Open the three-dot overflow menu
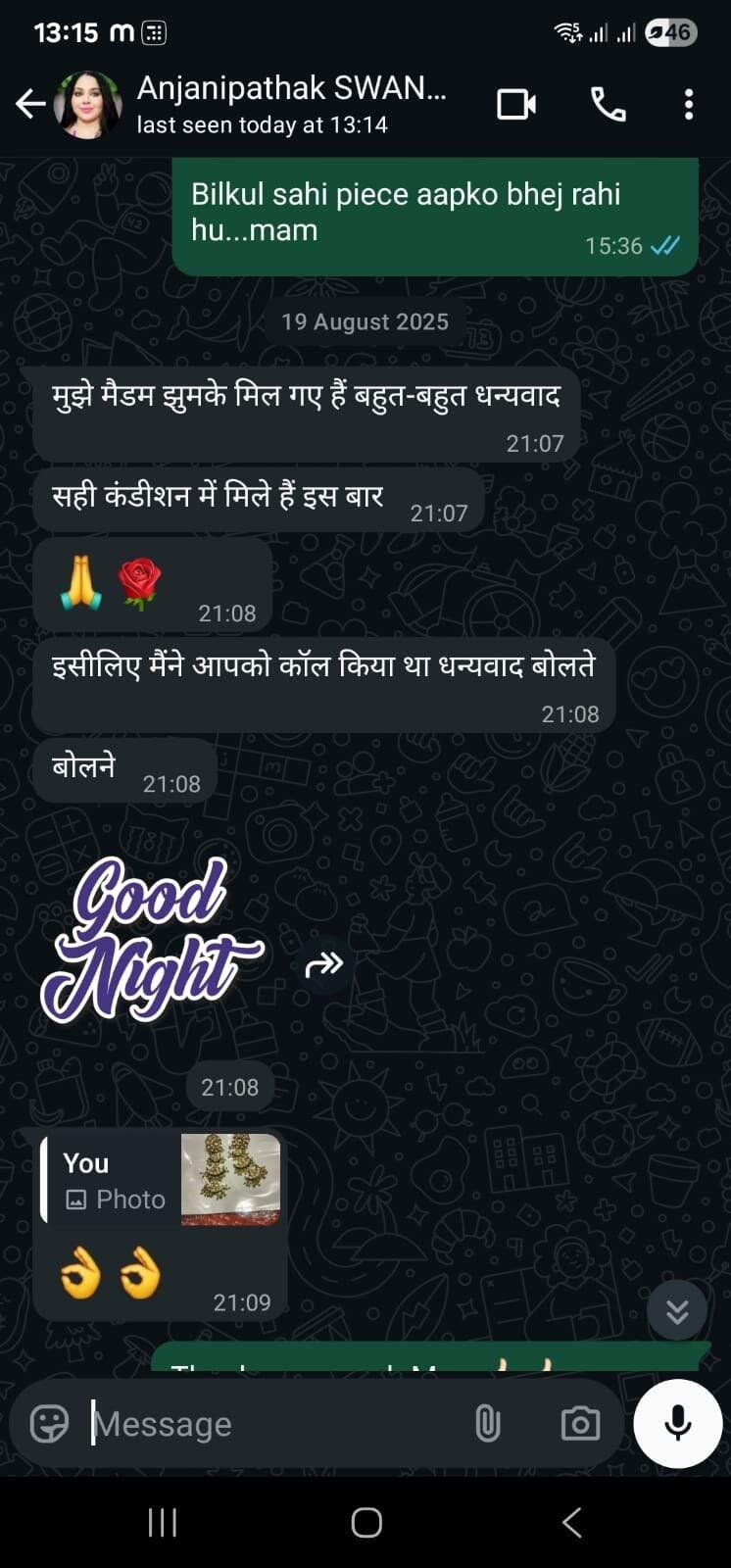731x1568 pixels. pos(689,104)
